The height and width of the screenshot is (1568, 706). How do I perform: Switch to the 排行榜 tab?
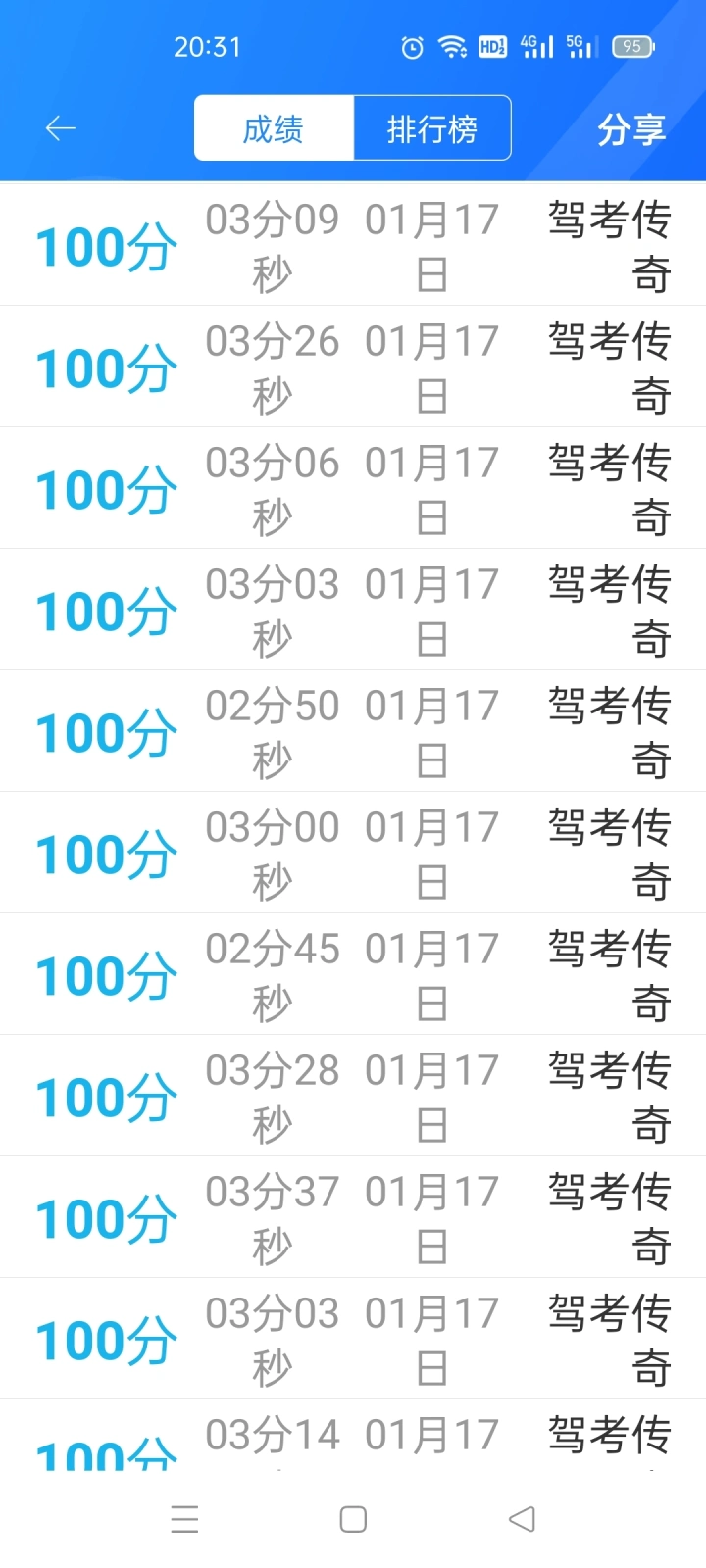432,128
